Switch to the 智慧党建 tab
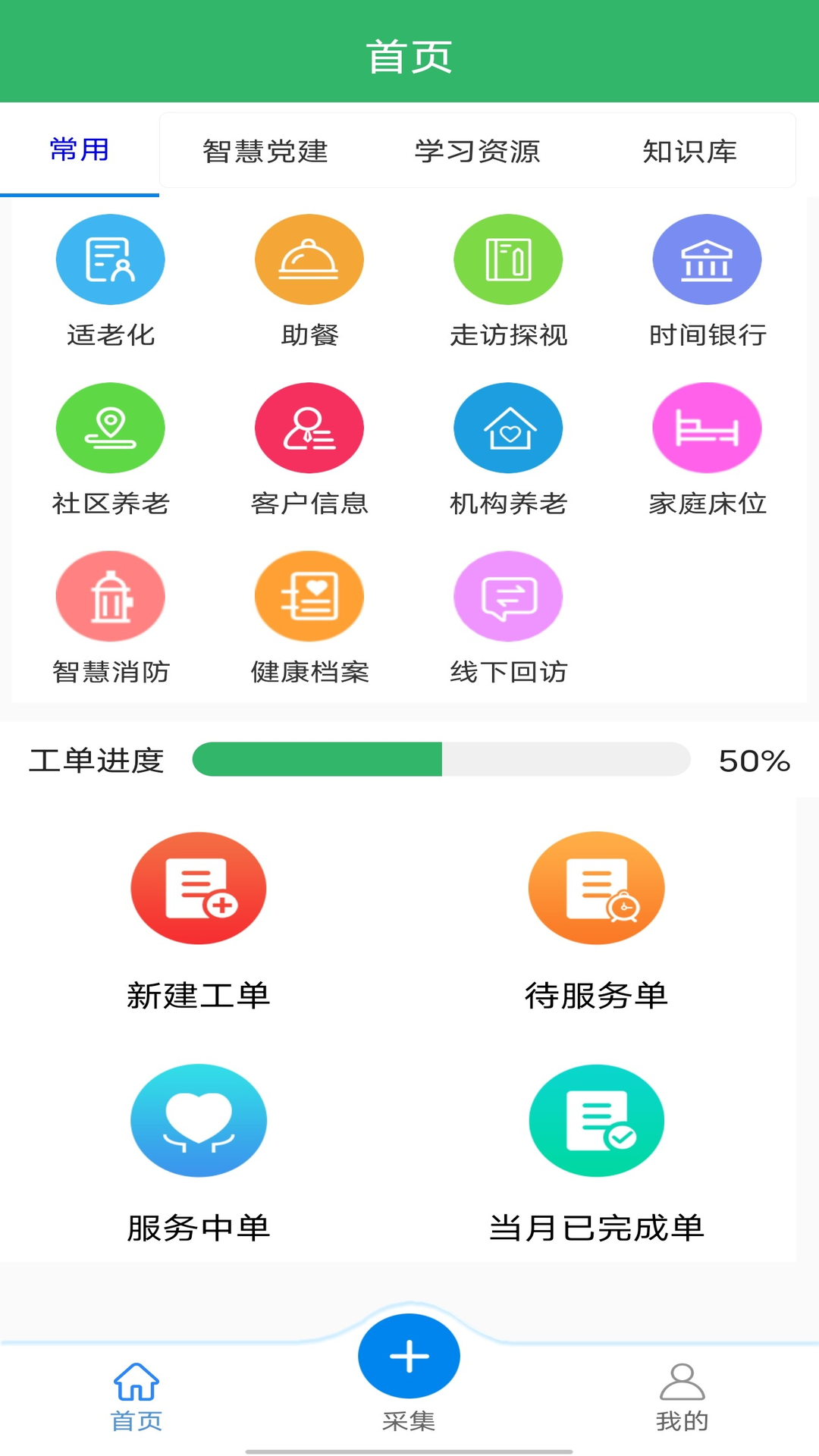 point(266,151)
